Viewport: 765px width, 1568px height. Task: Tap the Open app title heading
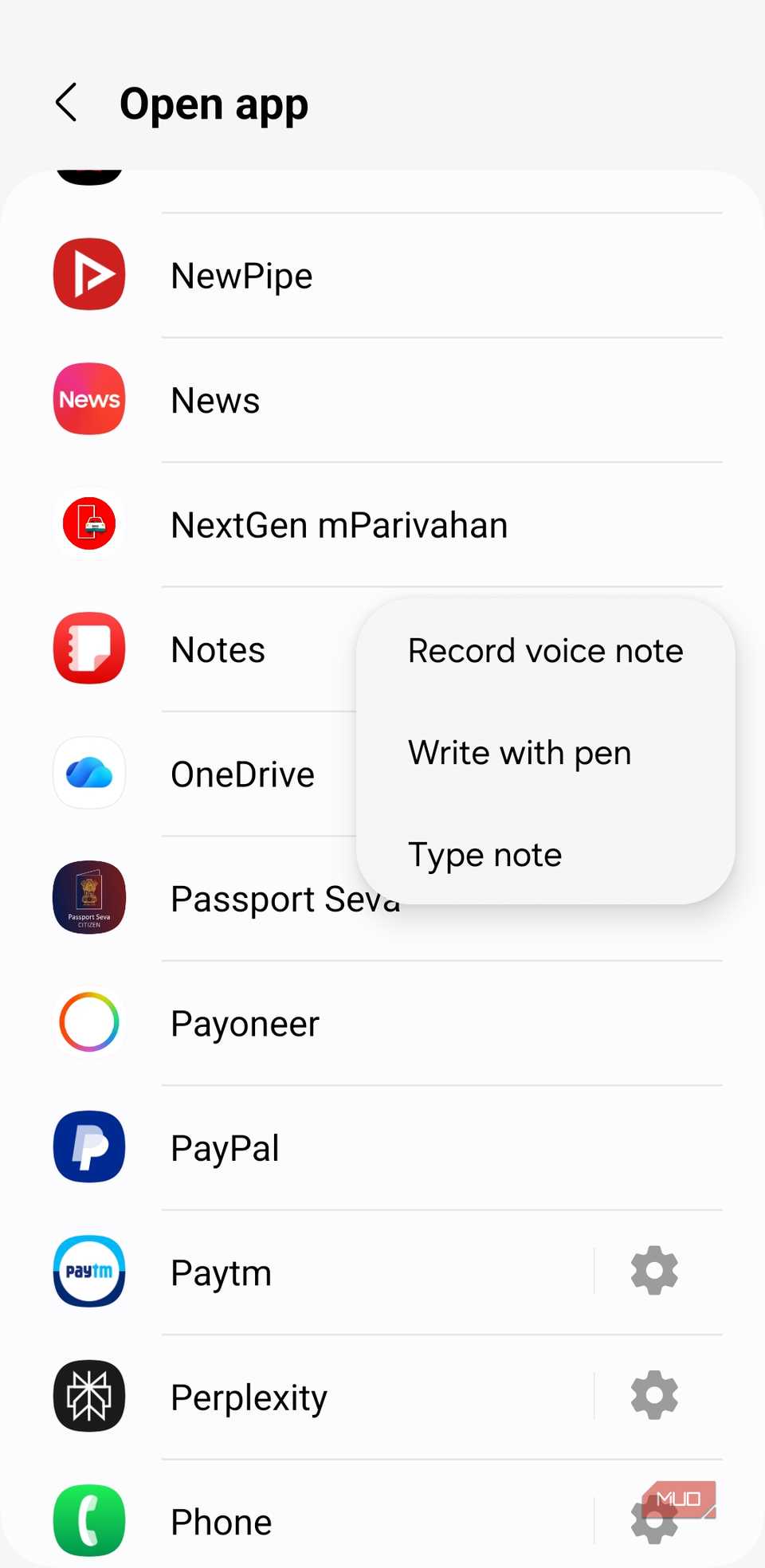click(x=214, y=103)
